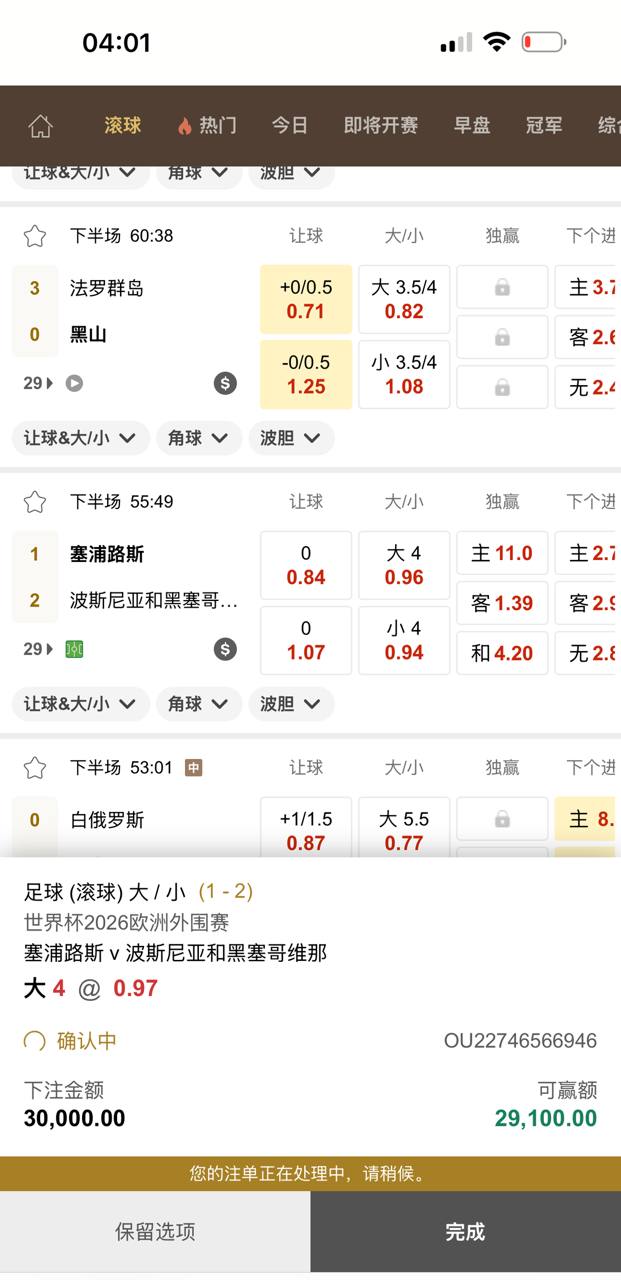Open the 即将开赛 tab
The image size is (621, 1280).
(x=380, y=126)
